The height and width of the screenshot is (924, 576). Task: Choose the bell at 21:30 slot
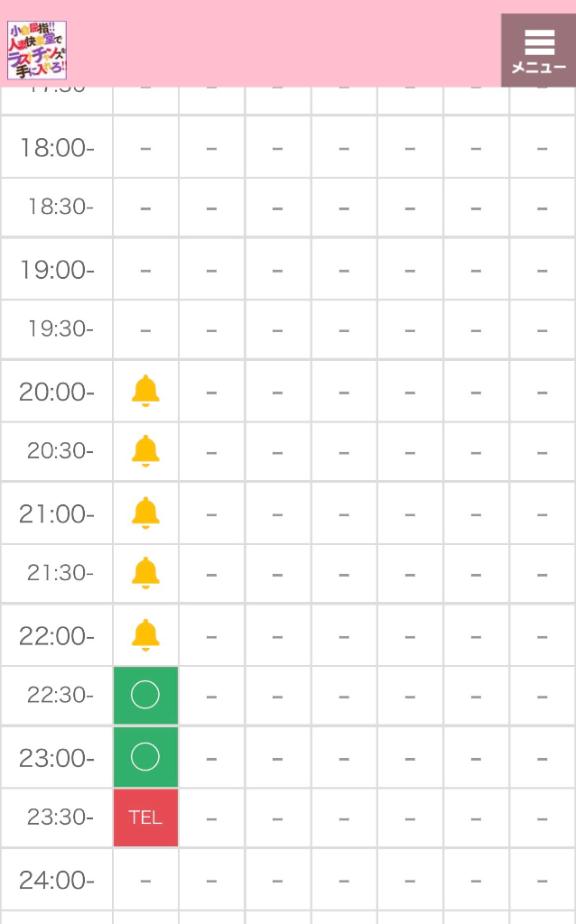146,573
